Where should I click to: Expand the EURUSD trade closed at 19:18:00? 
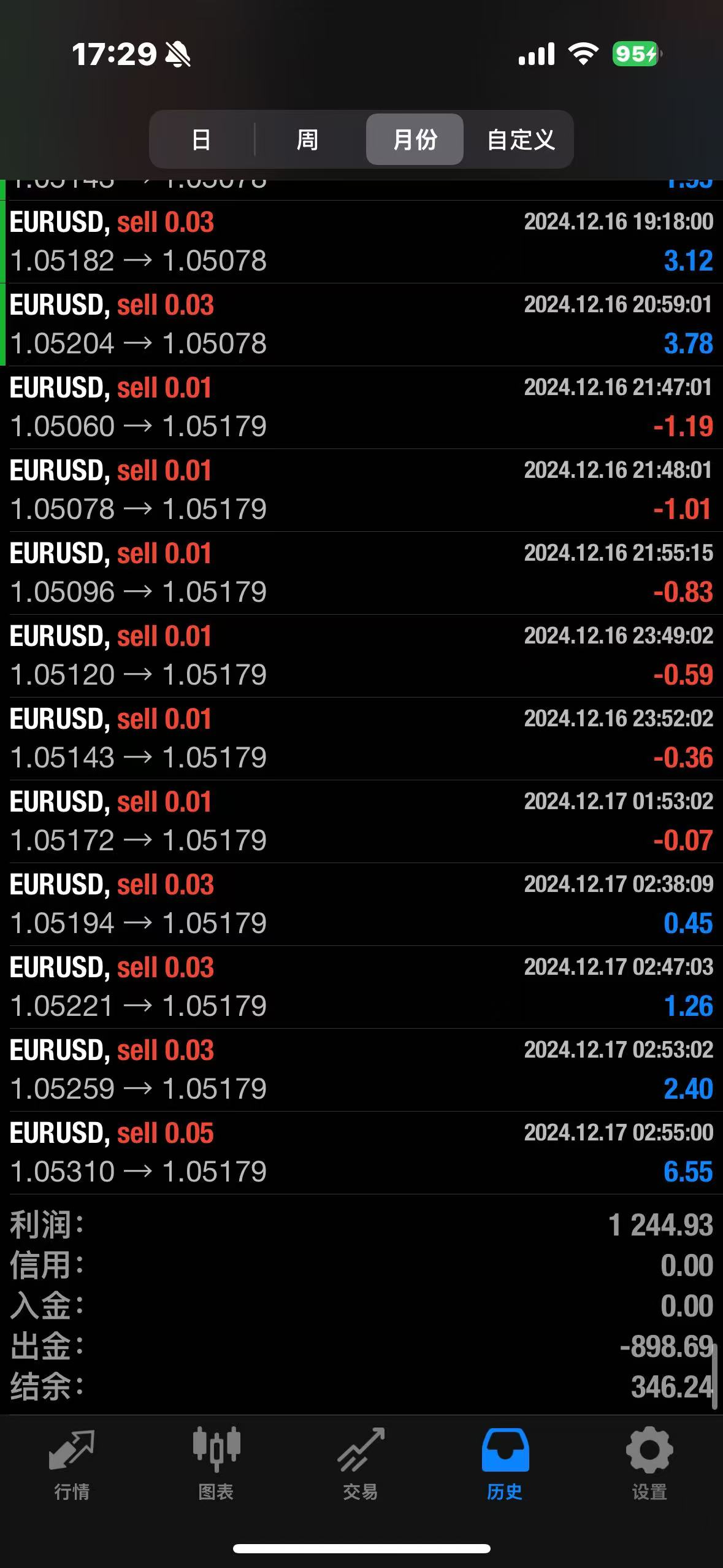(x=361, y=242)
